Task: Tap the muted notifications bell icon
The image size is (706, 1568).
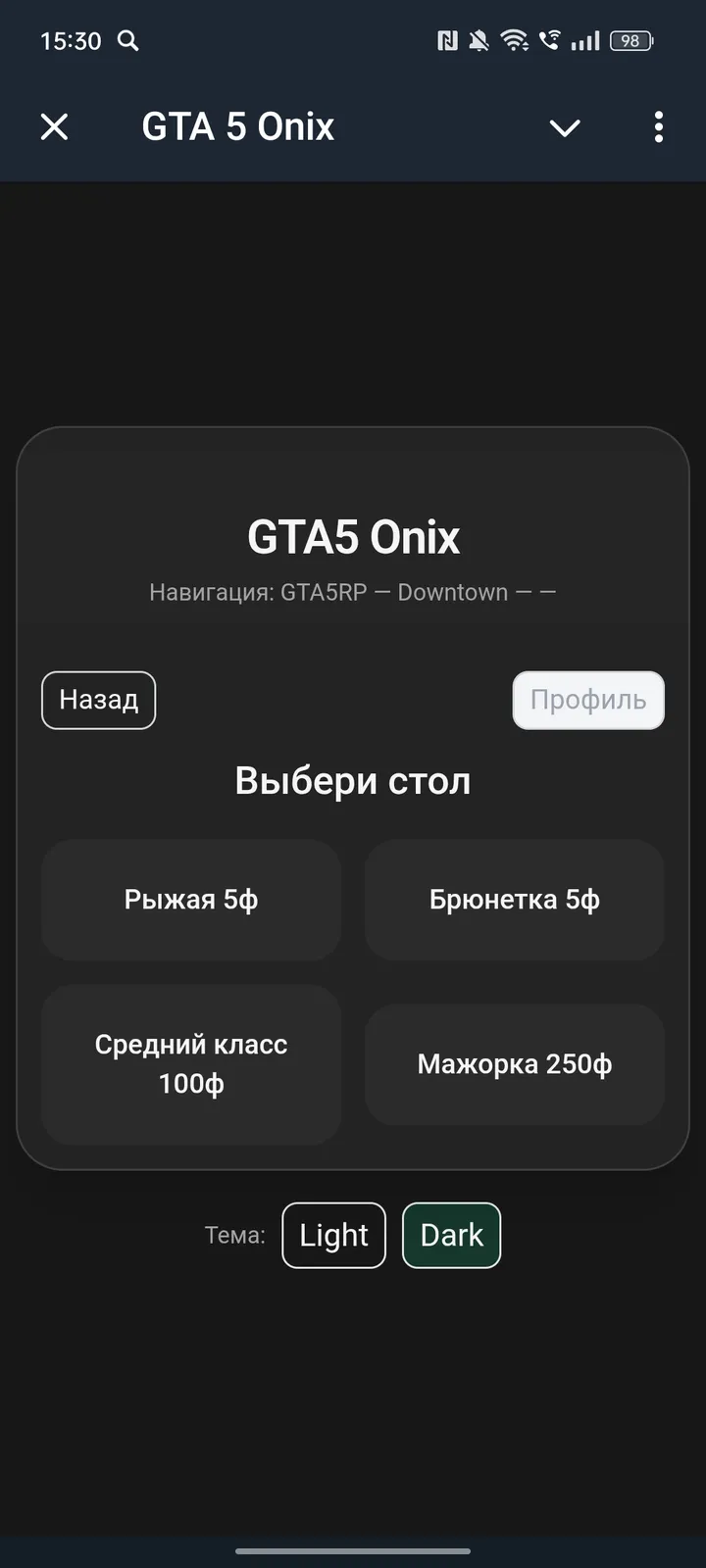Action: tap(480, 39)
